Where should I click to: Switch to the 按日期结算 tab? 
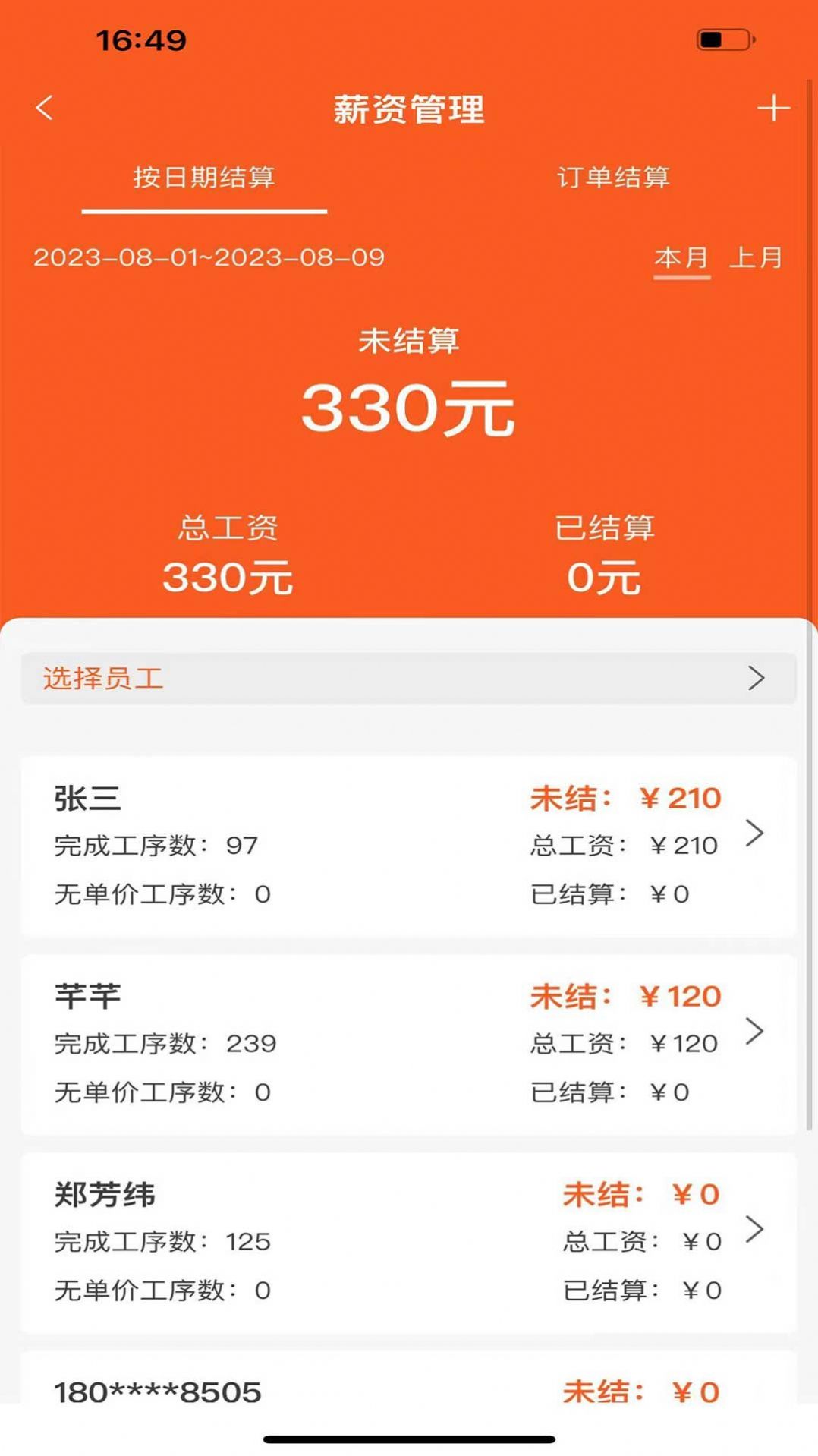205,179
